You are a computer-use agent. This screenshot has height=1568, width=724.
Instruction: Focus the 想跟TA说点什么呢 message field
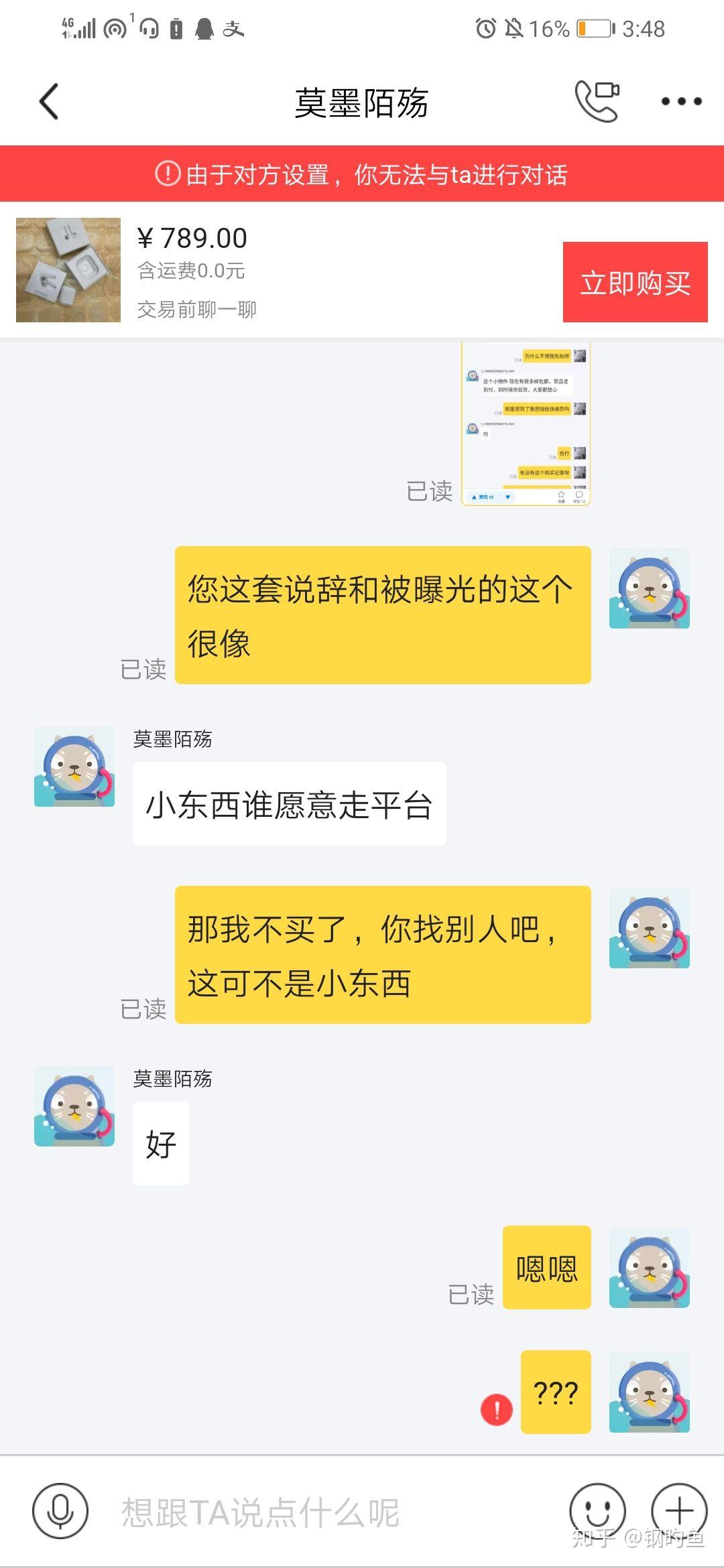322,1512
